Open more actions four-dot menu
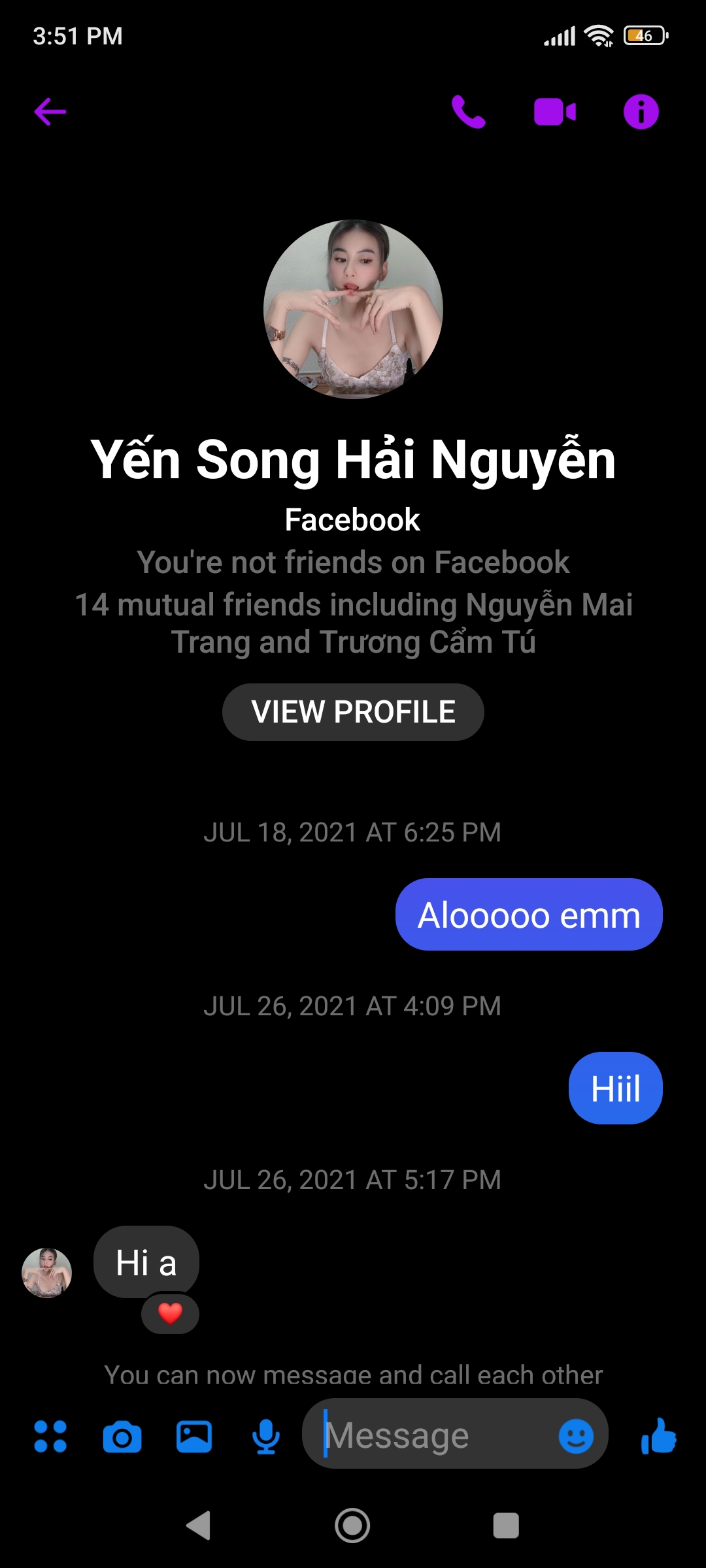This screenshot has height=1568, width=706. click(50, 1437)
